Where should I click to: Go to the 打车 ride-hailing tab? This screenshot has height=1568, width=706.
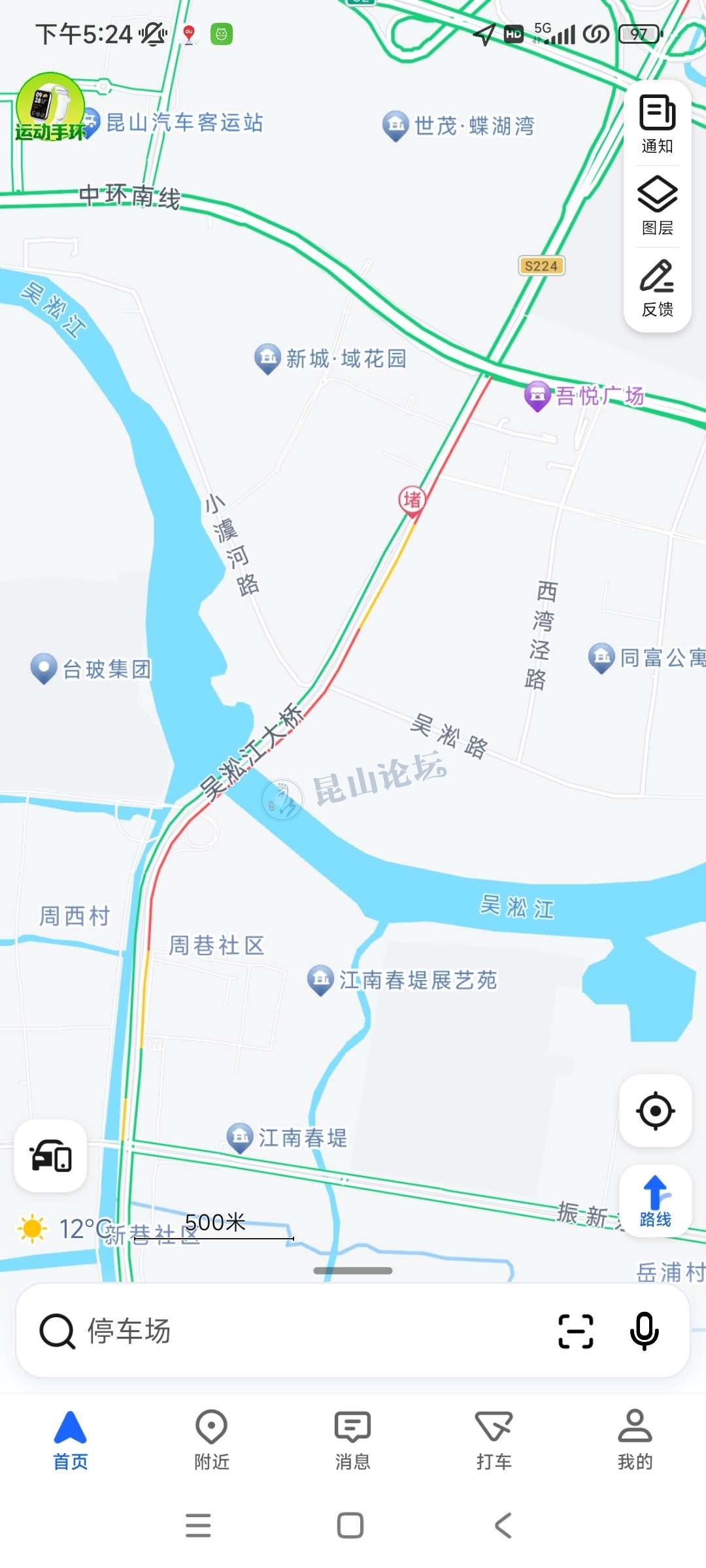pyautogui.click(x=494, y=1441)
